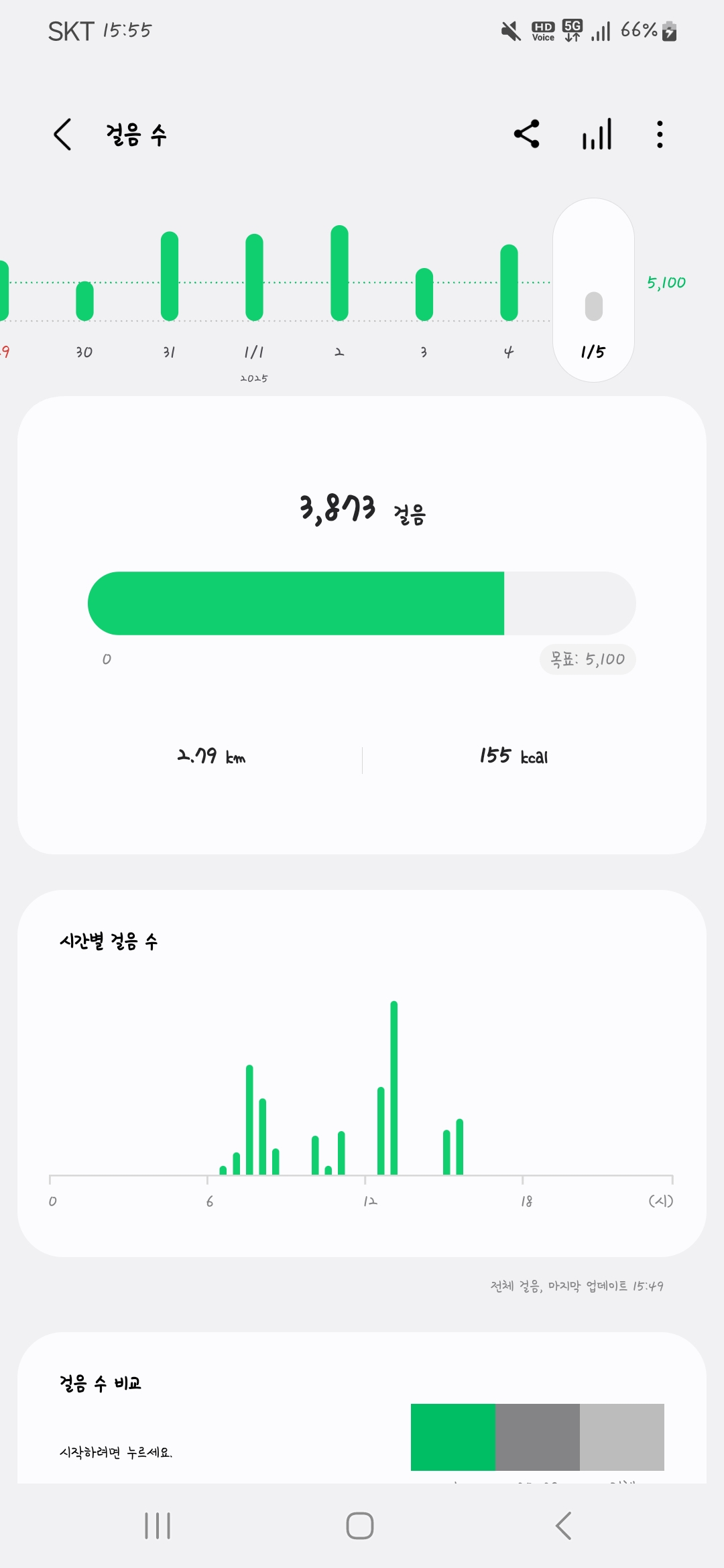Open the overflow menu
The height and width of the screenshot is (1568, 724).
point(660,134)
